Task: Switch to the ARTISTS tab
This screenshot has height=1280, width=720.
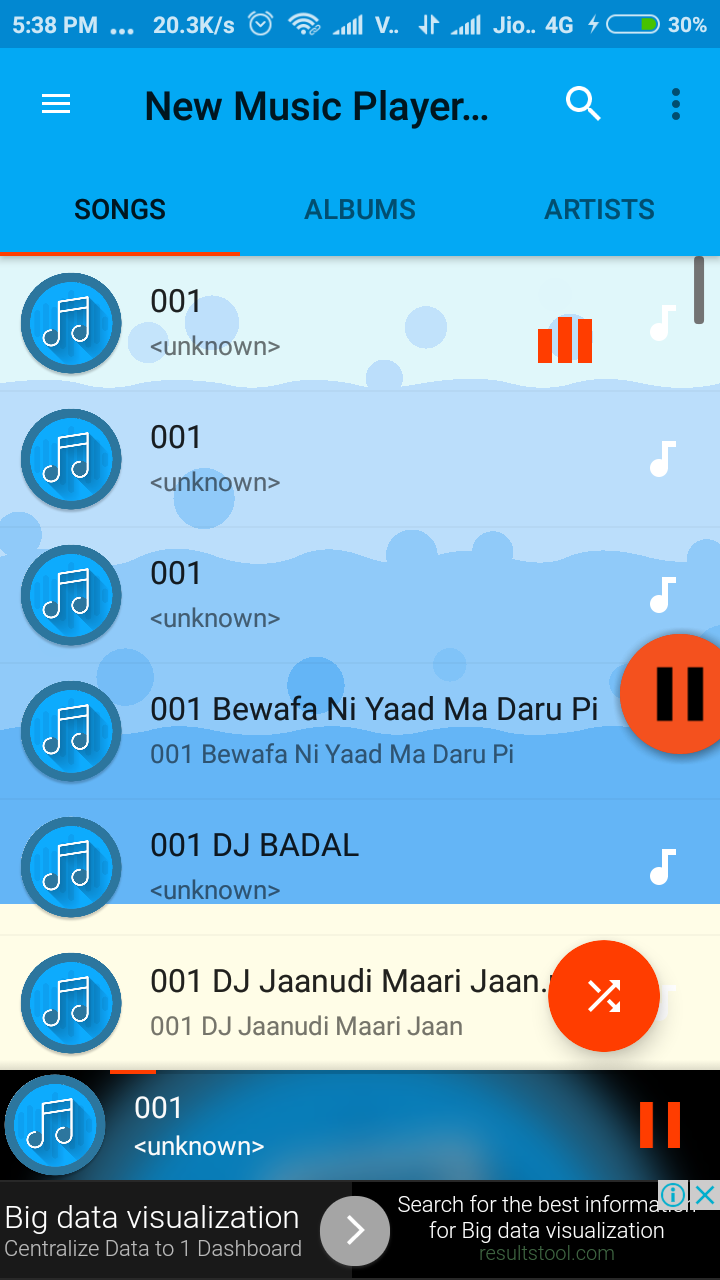Action: 599,209
